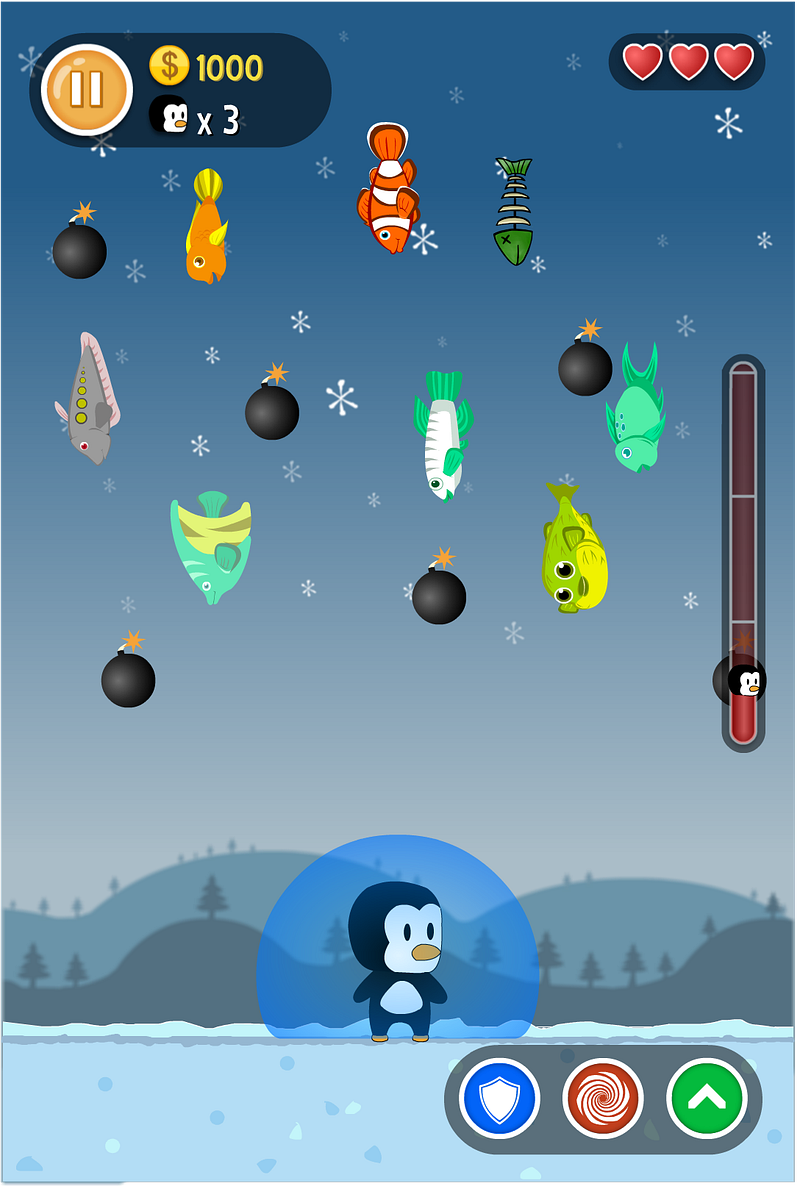Pause the game
The height and width of the screenshot is (1189, 800).
(x=87, y=89)
